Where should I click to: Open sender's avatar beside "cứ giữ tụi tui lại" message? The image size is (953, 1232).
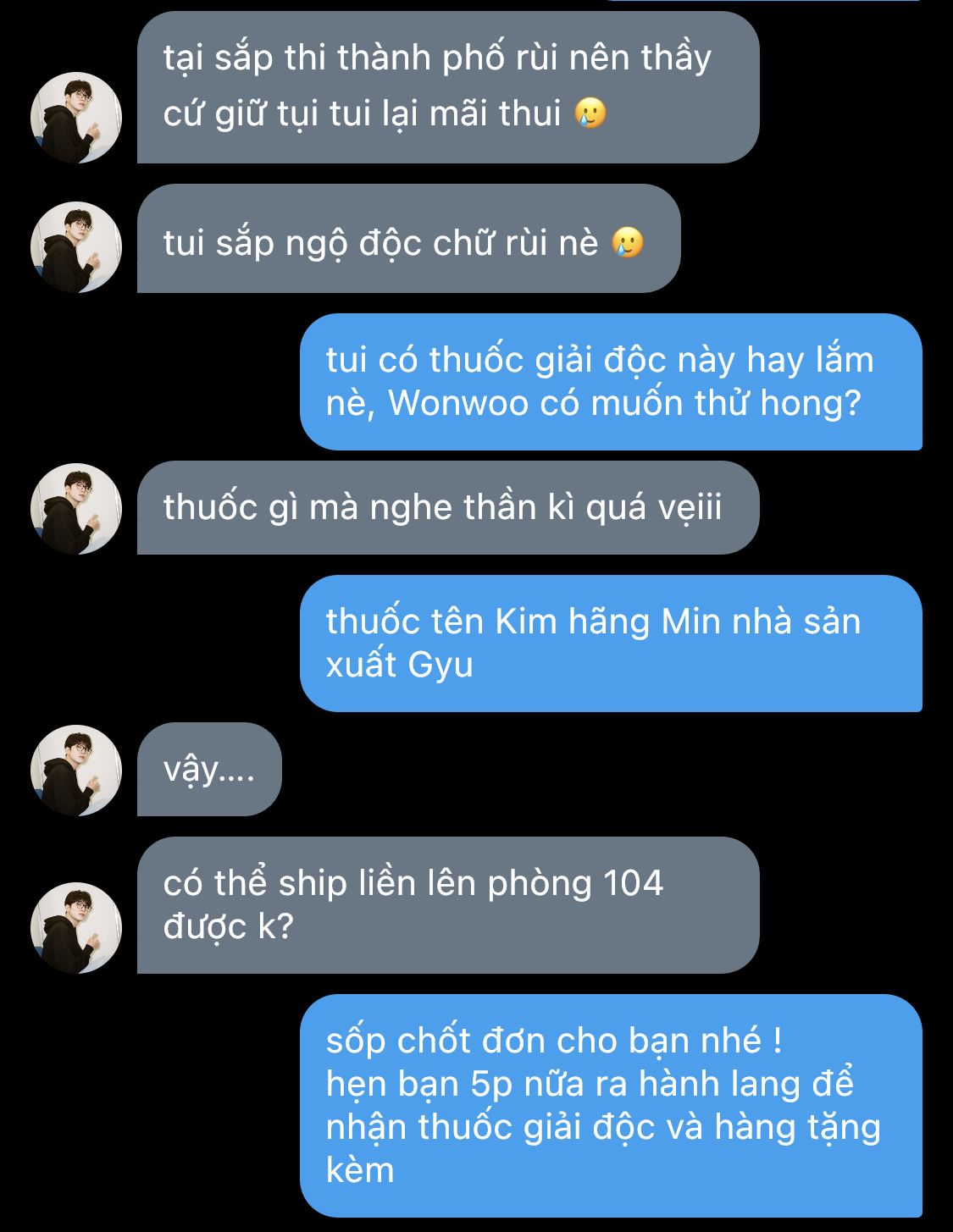pyautogui.click(x=75, y=118)
